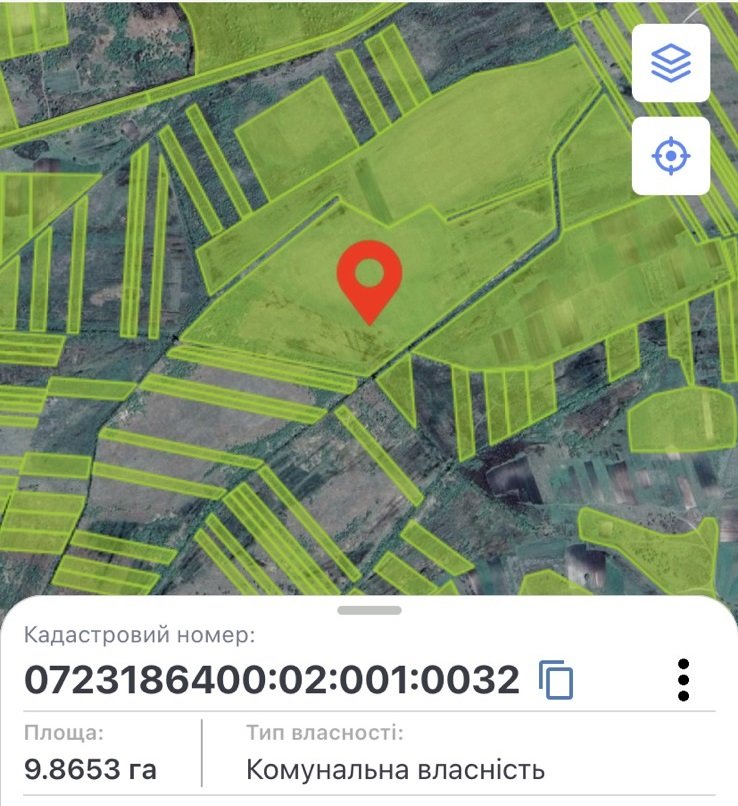This screenshot has width=738, height=806.
Task: Center the map on my location
Action: tap(671, 155)
